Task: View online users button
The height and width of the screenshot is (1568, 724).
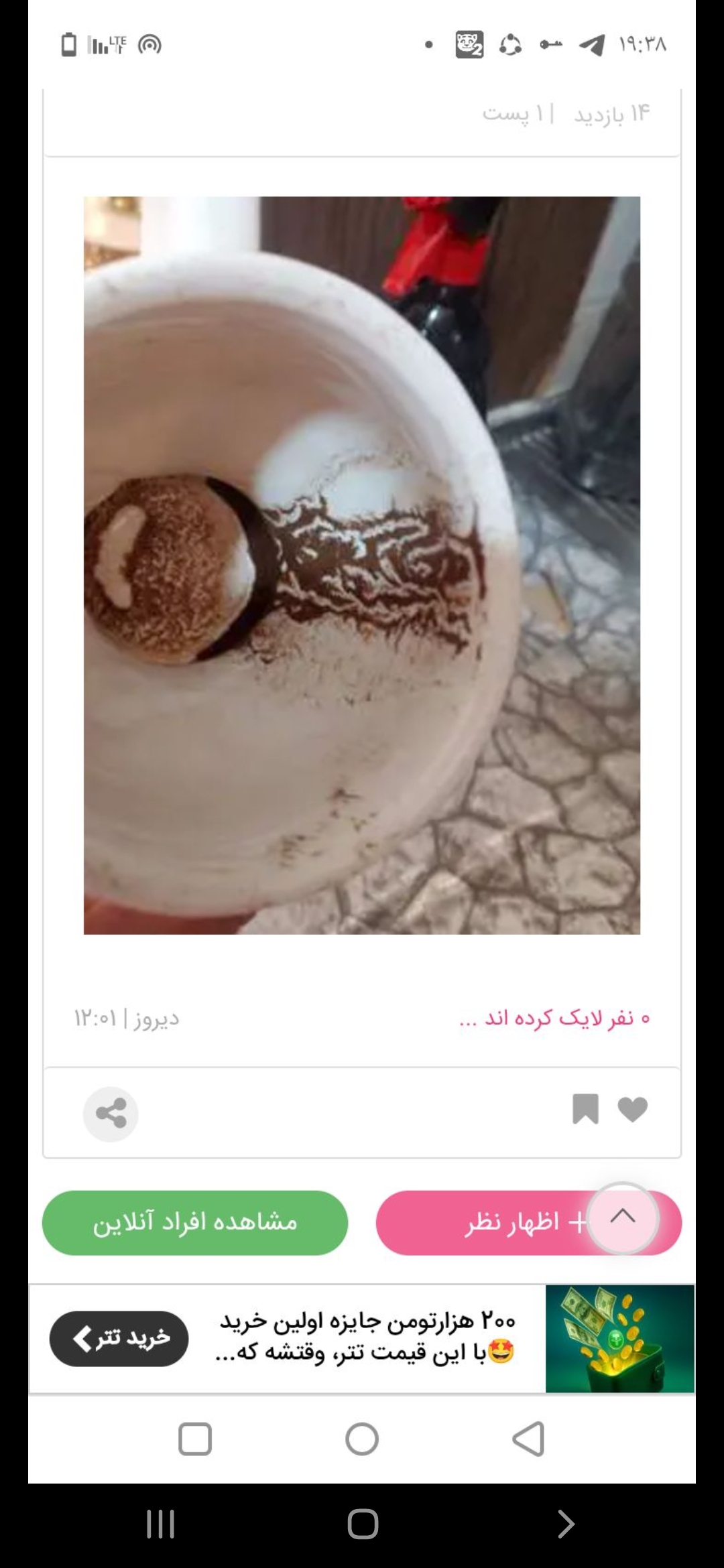Action: coord(195,1222)
